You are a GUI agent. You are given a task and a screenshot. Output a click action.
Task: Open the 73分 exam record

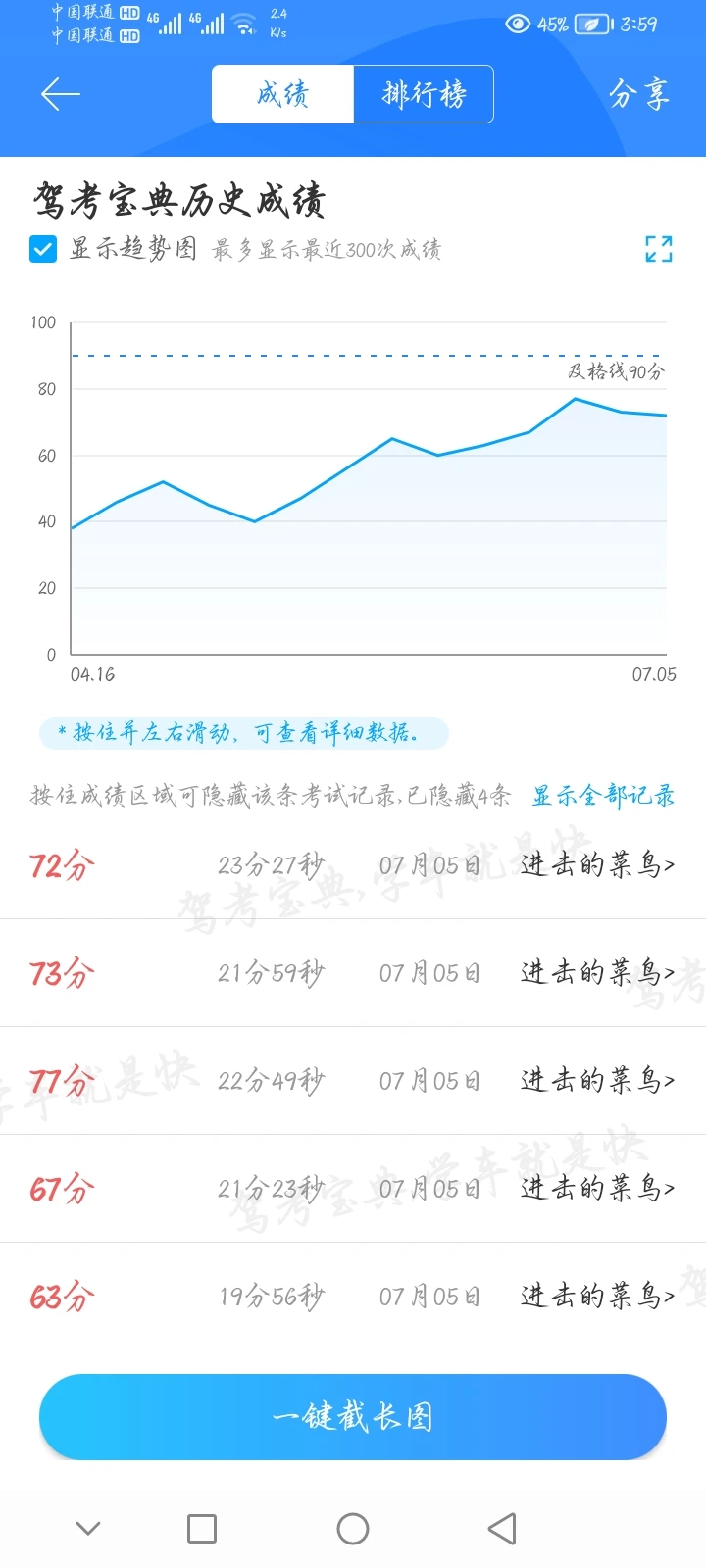coord(353,973)
